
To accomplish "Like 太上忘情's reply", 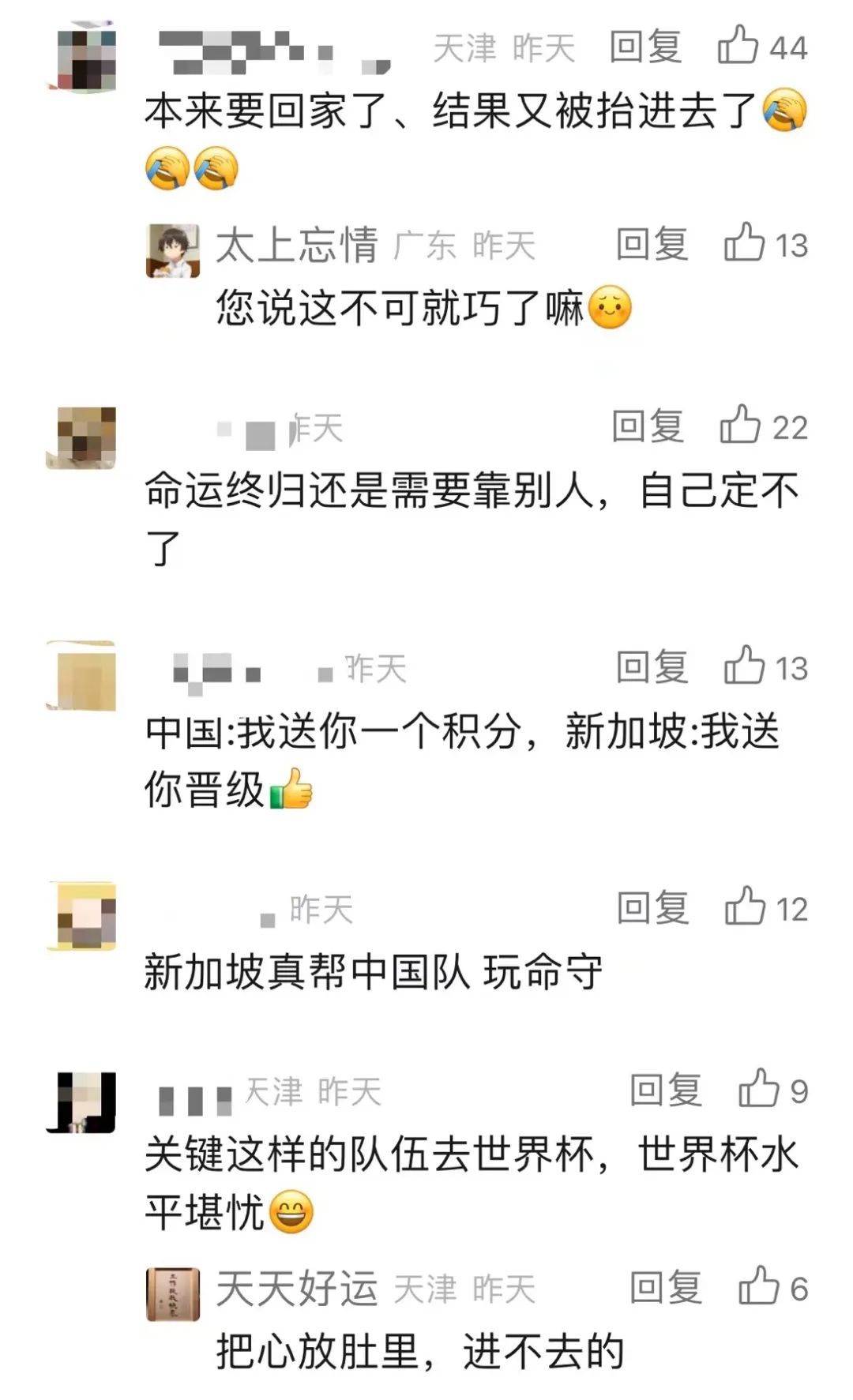I will coord(745,243).
